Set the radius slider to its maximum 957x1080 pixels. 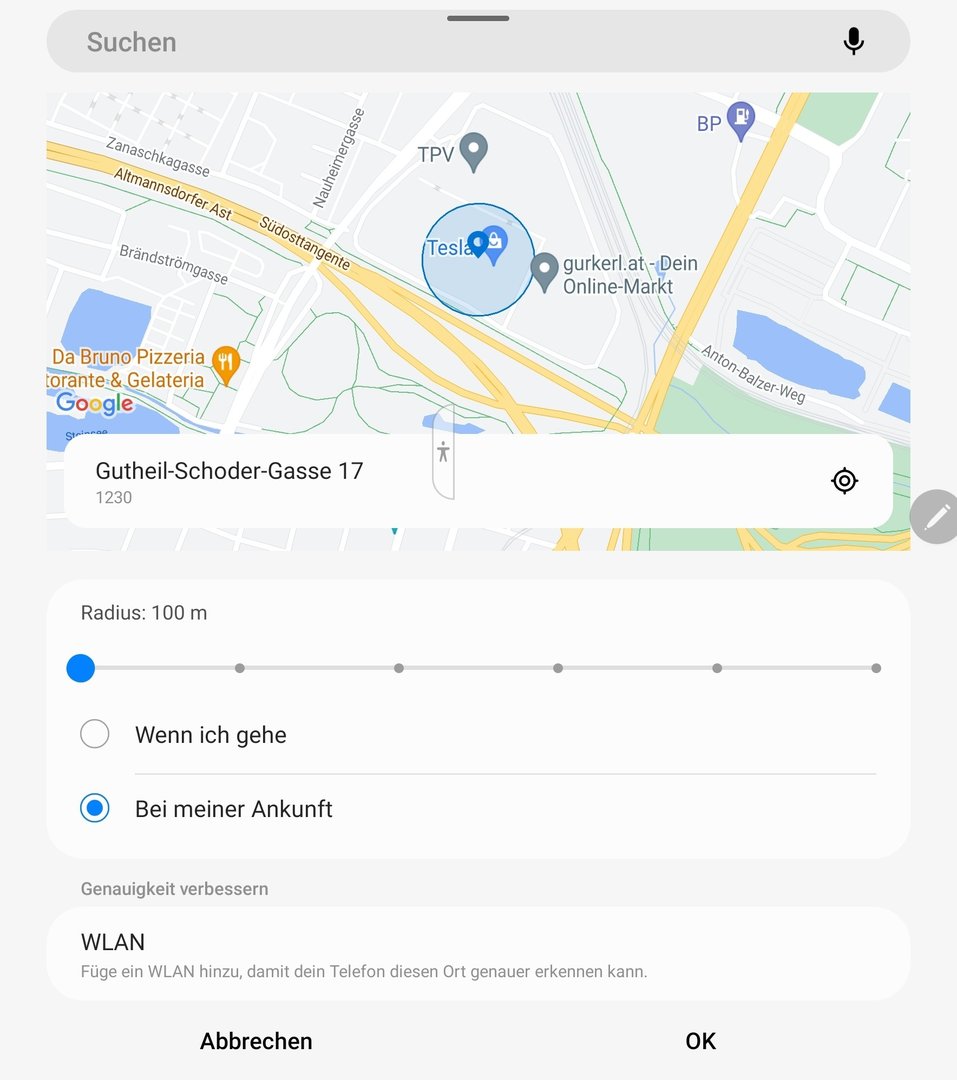point(876,668)
